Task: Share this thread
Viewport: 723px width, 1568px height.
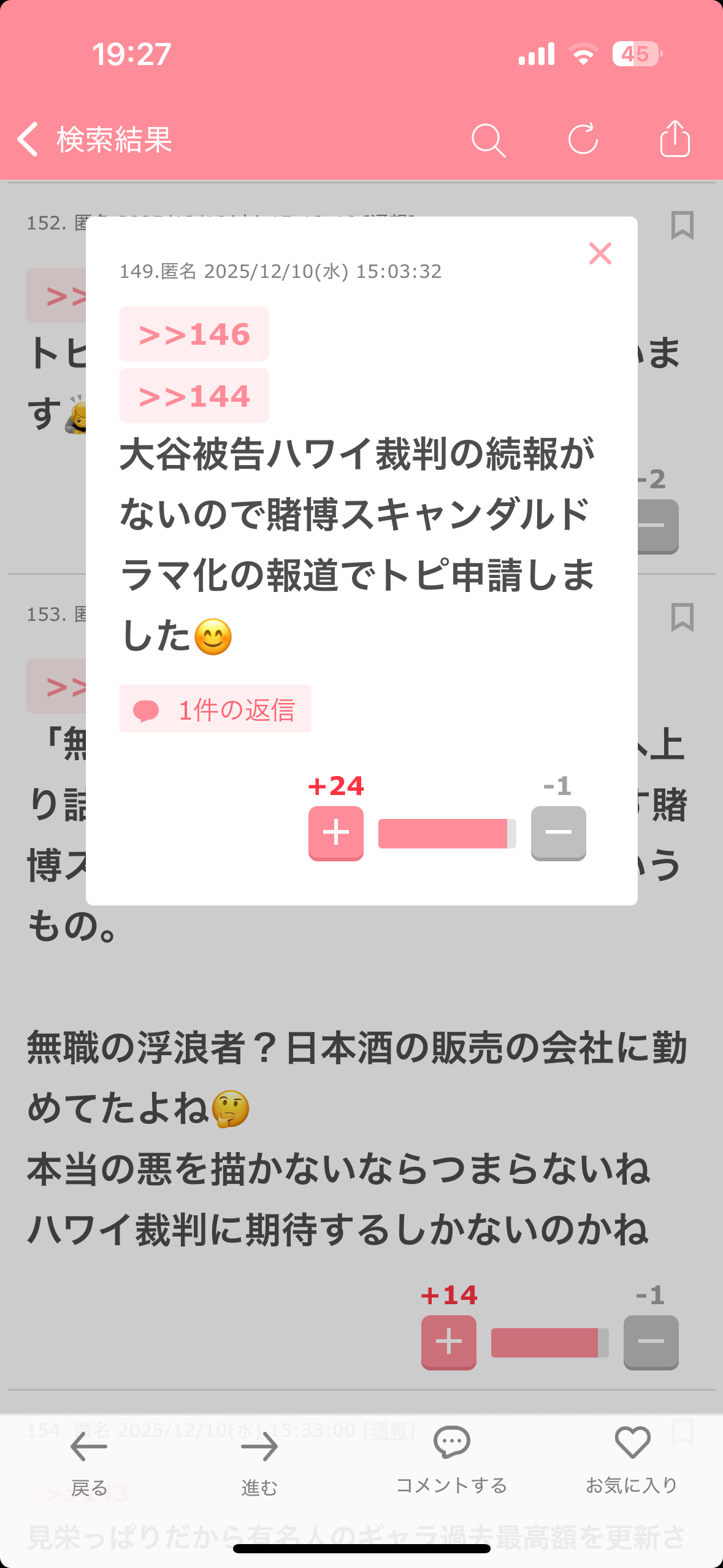Action: click(x=675, y=139)
